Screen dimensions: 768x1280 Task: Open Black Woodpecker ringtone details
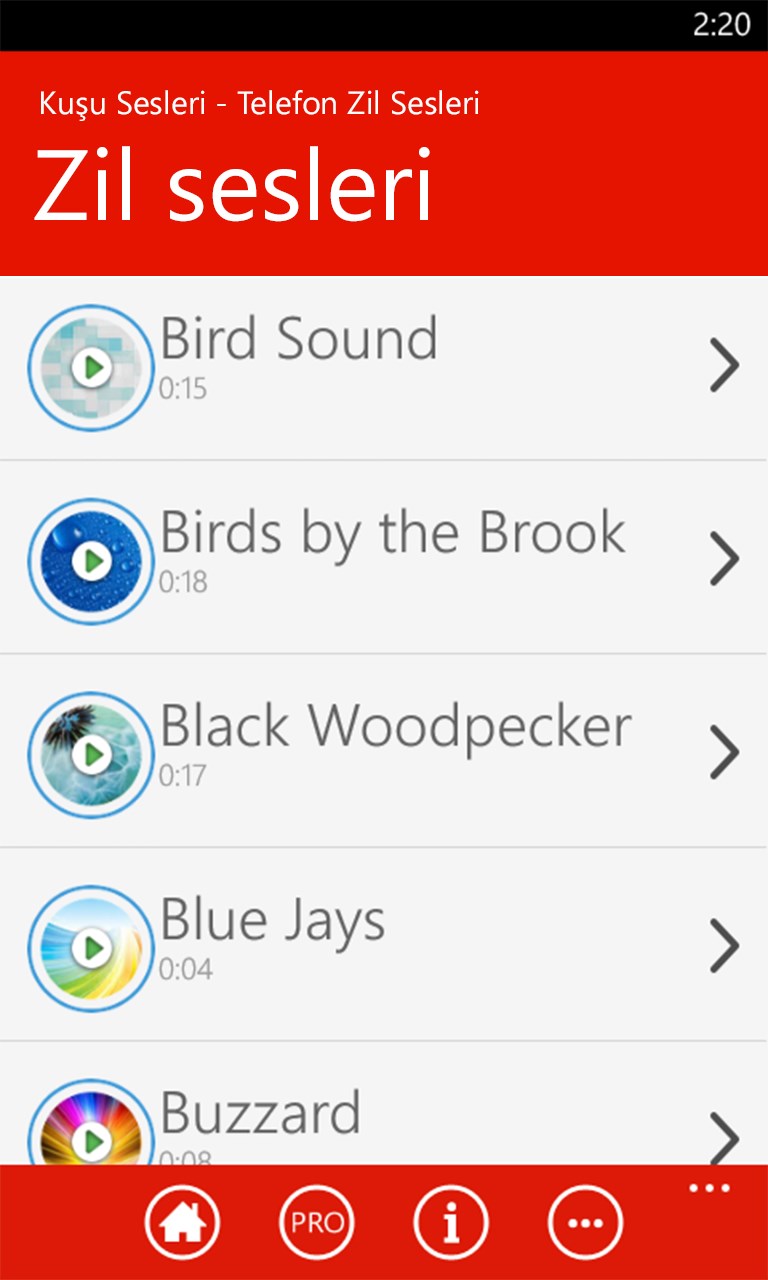(x=724, y=752)
